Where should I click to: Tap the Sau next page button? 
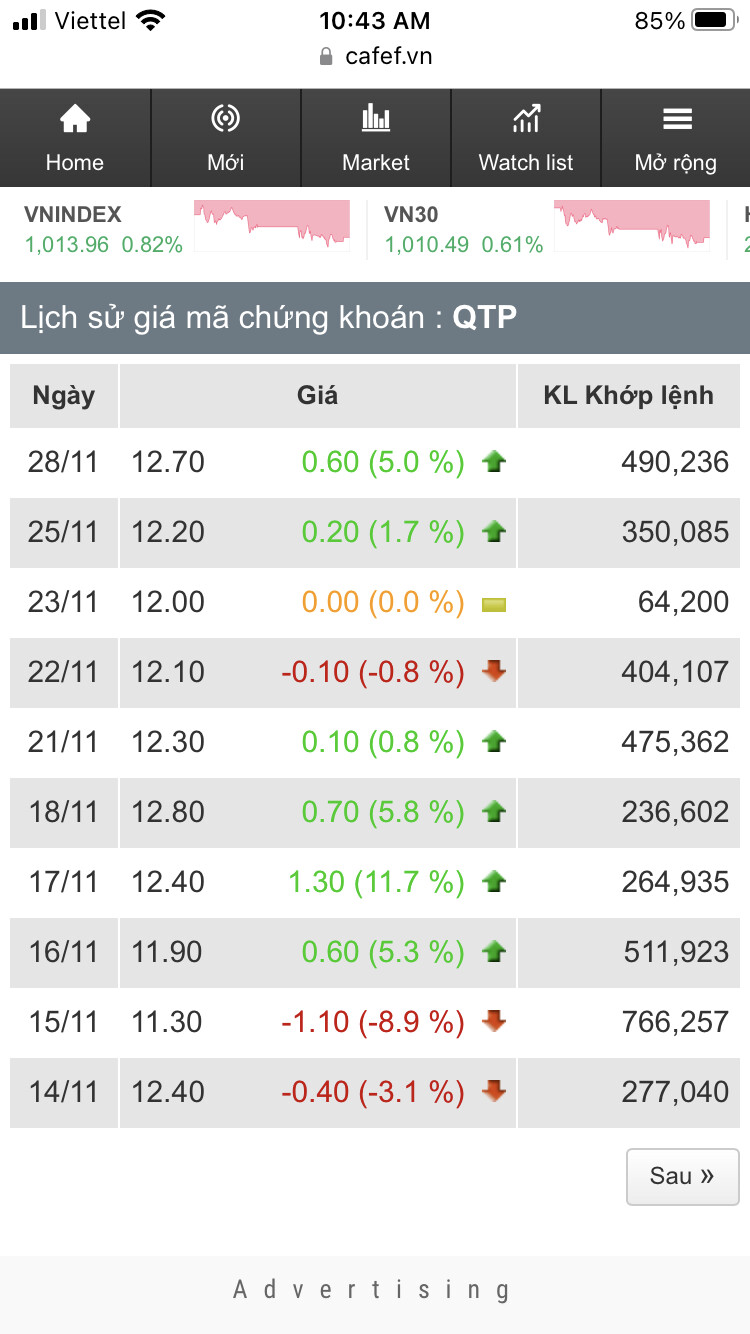[x=682, y=1176]
